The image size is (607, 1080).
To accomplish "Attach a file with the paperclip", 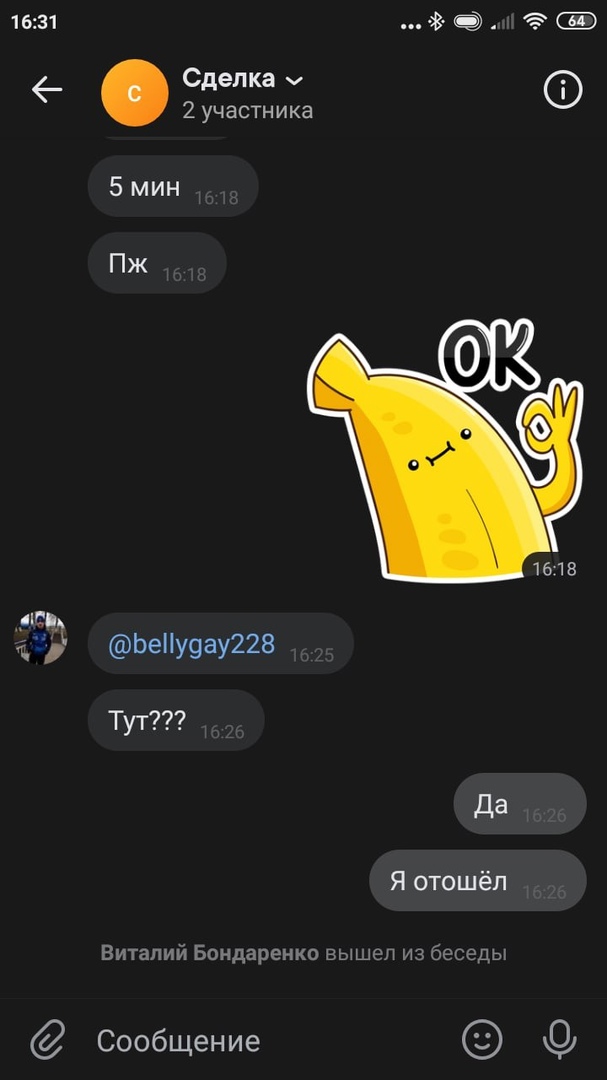I will coord(46,1040).
